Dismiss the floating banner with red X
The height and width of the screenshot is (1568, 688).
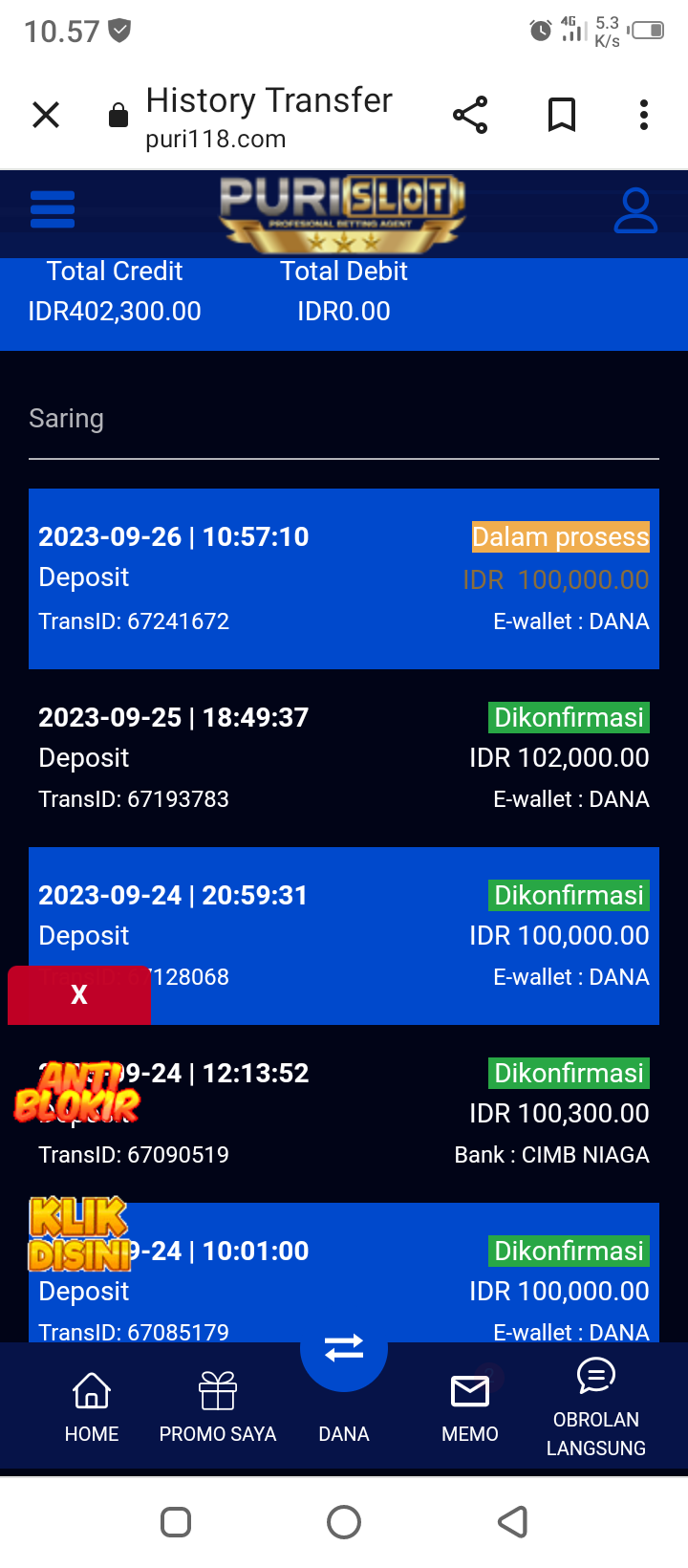pyautogui.click(x=79, y=995)
